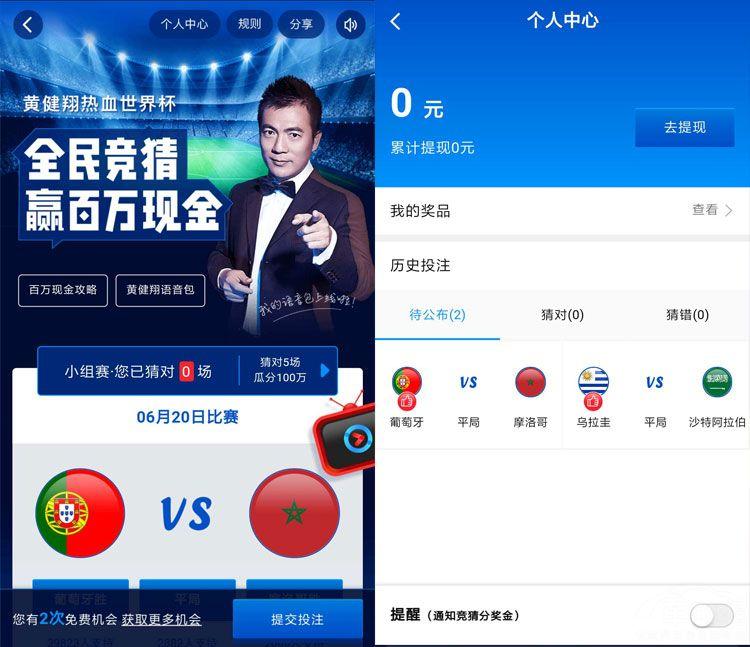Enable the 提醒 prize notification switch
This screenshot has height=647, width=750.
711,615
